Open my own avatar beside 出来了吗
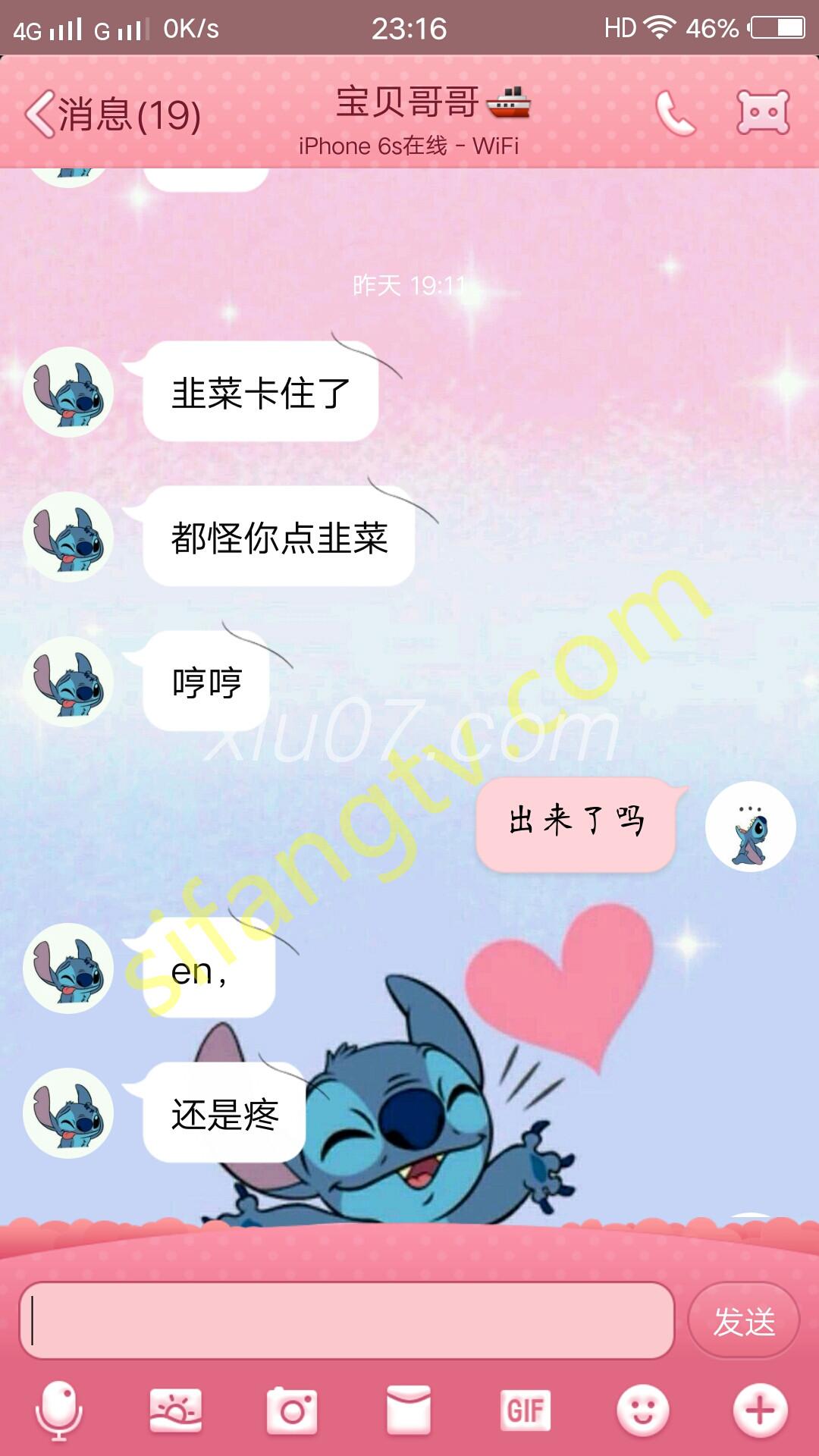The width and height of the screenshot is (819, 1456). pyautogui.click(x=750, y=827)
